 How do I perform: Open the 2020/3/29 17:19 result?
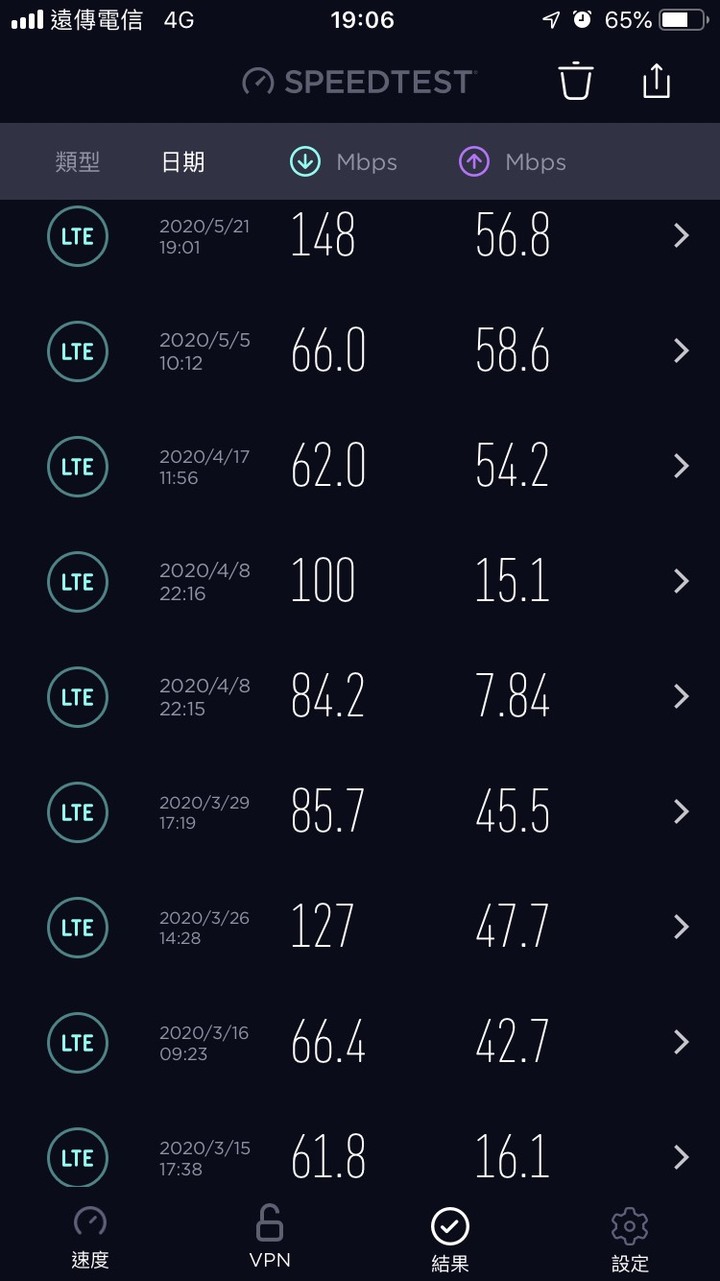point(360,812)
